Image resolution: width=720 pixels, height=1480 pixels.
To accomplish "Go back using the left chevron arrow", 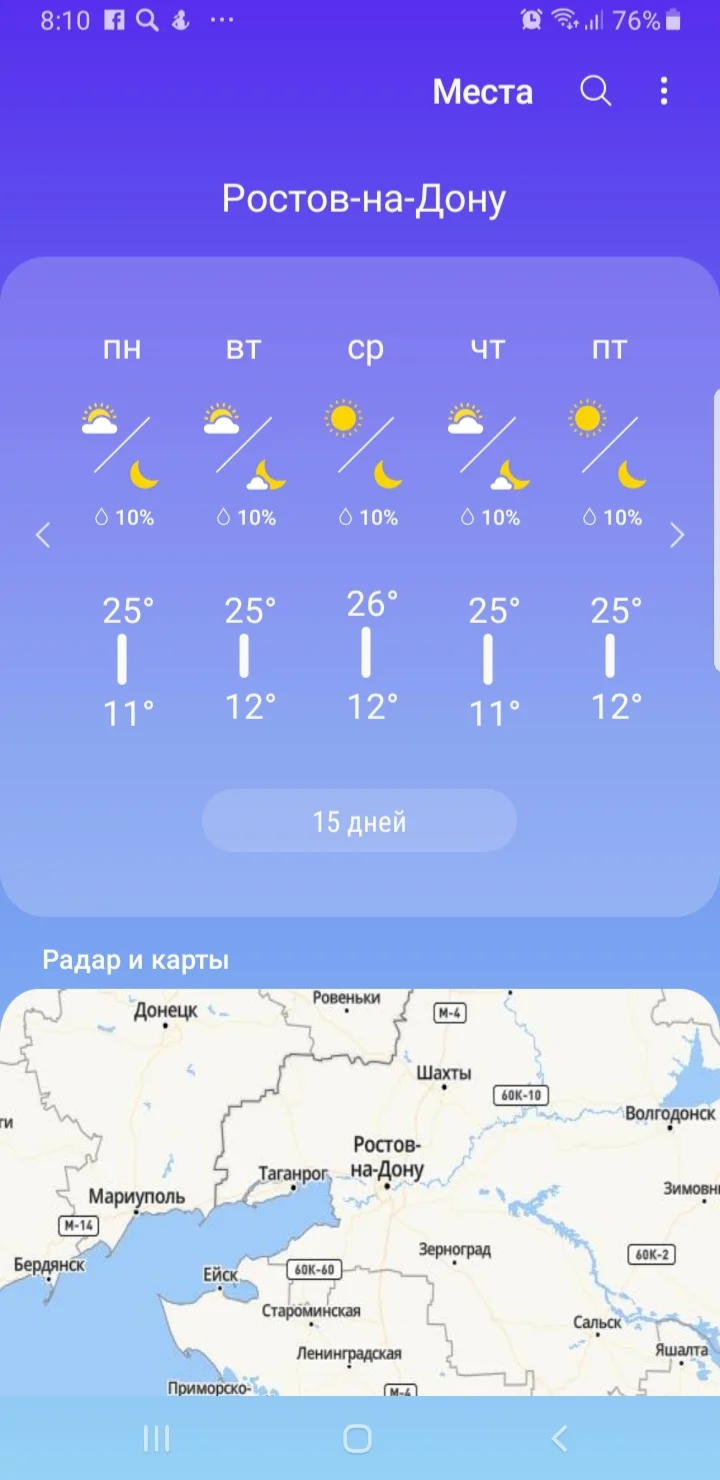I will (43, 535).
